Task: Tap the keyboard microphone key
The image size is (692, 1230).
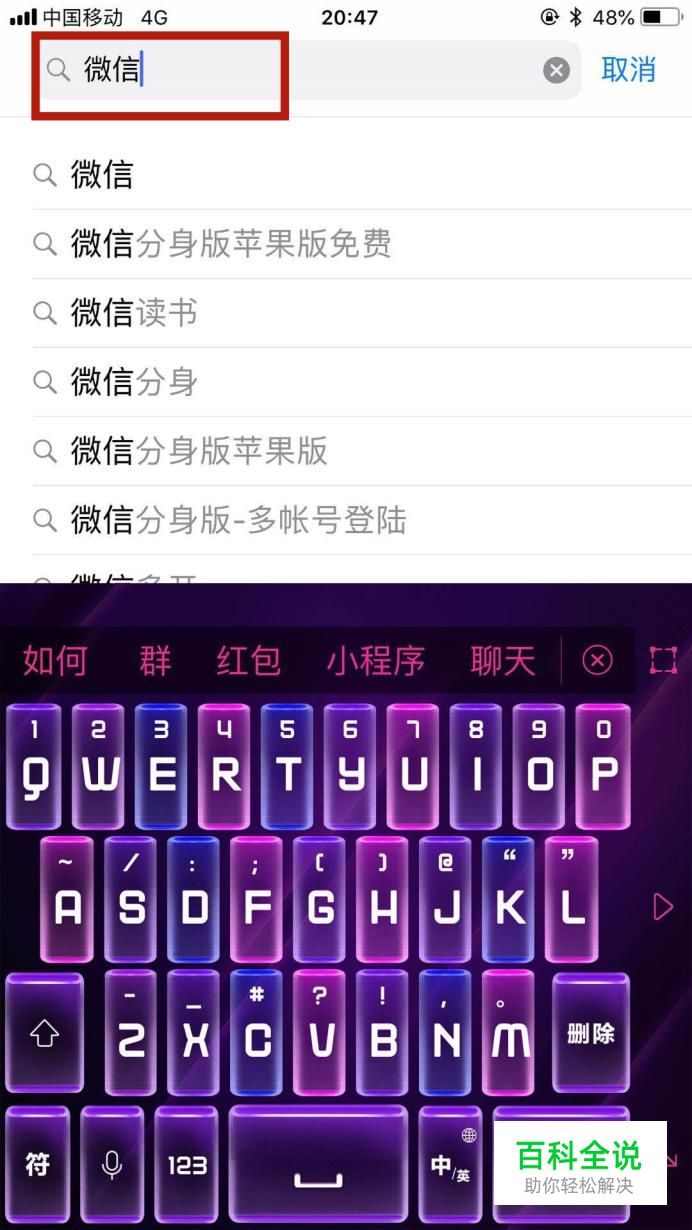Action: pyautogui.click(x=112, y=1164)
